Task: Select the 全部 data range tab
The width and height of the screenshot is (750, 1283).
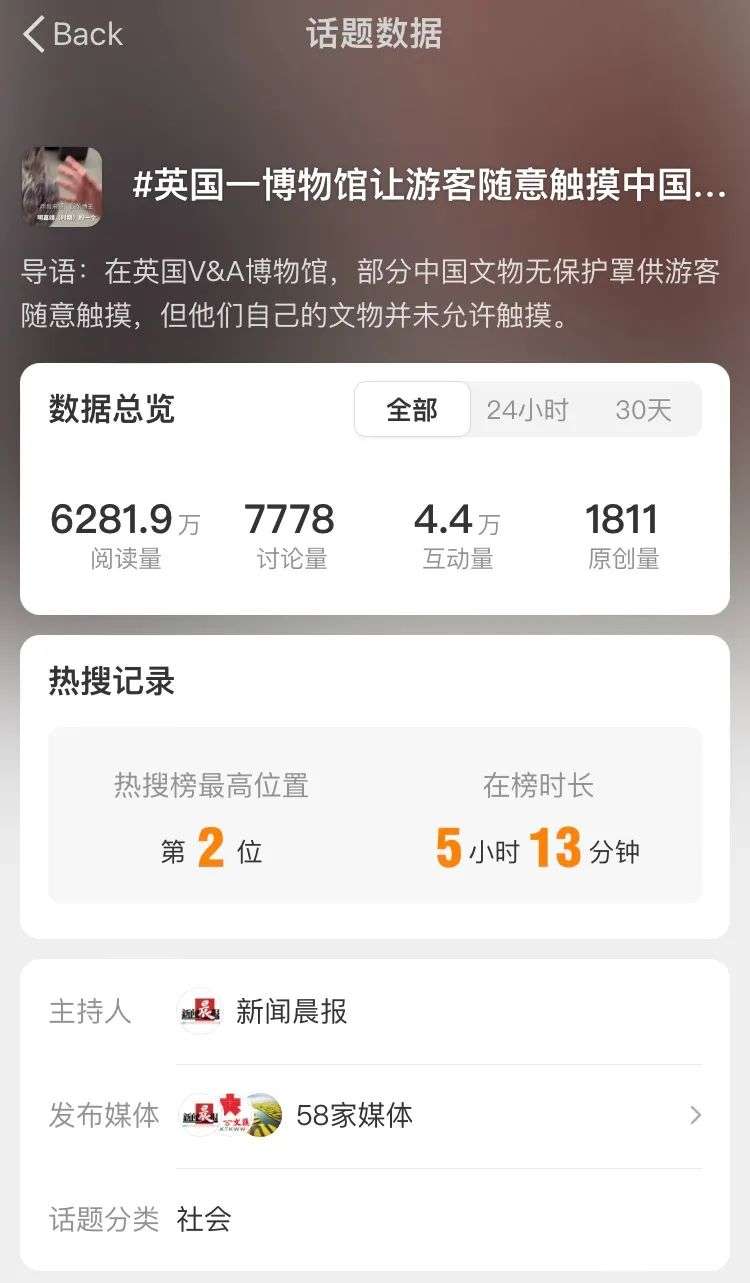Action: 412,409
